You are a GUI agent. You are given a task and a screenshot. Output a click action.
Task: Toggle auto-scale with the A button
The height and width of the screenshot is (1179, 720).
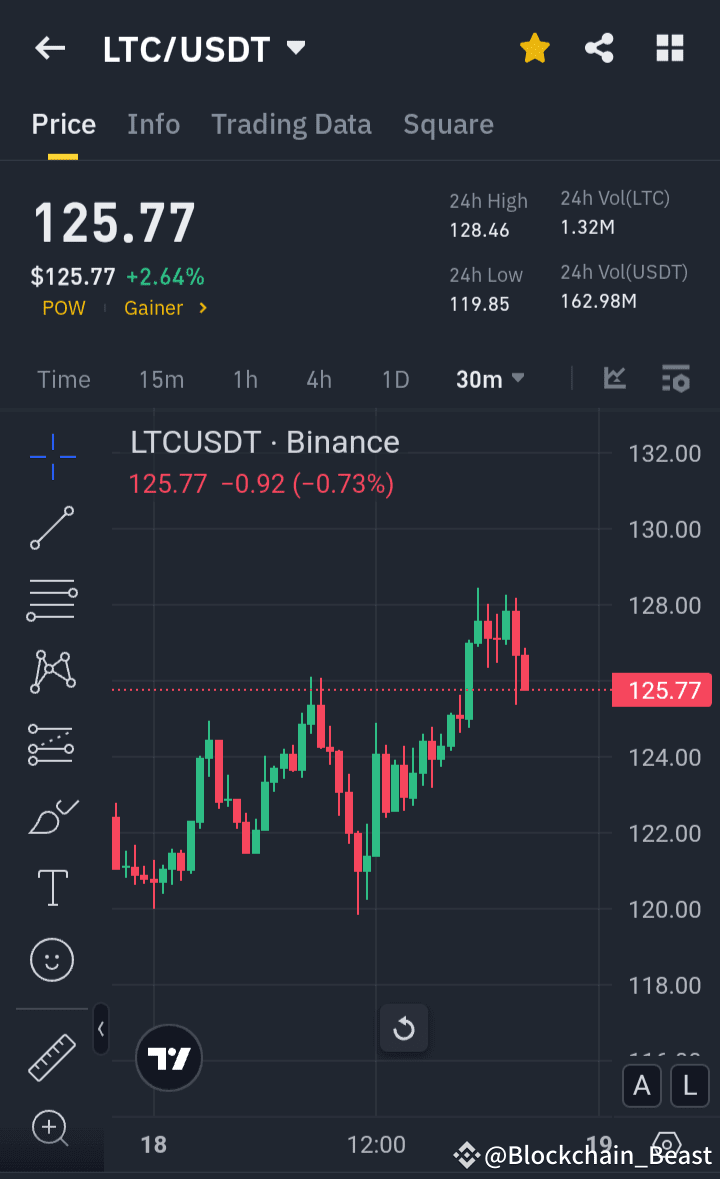641,1086
